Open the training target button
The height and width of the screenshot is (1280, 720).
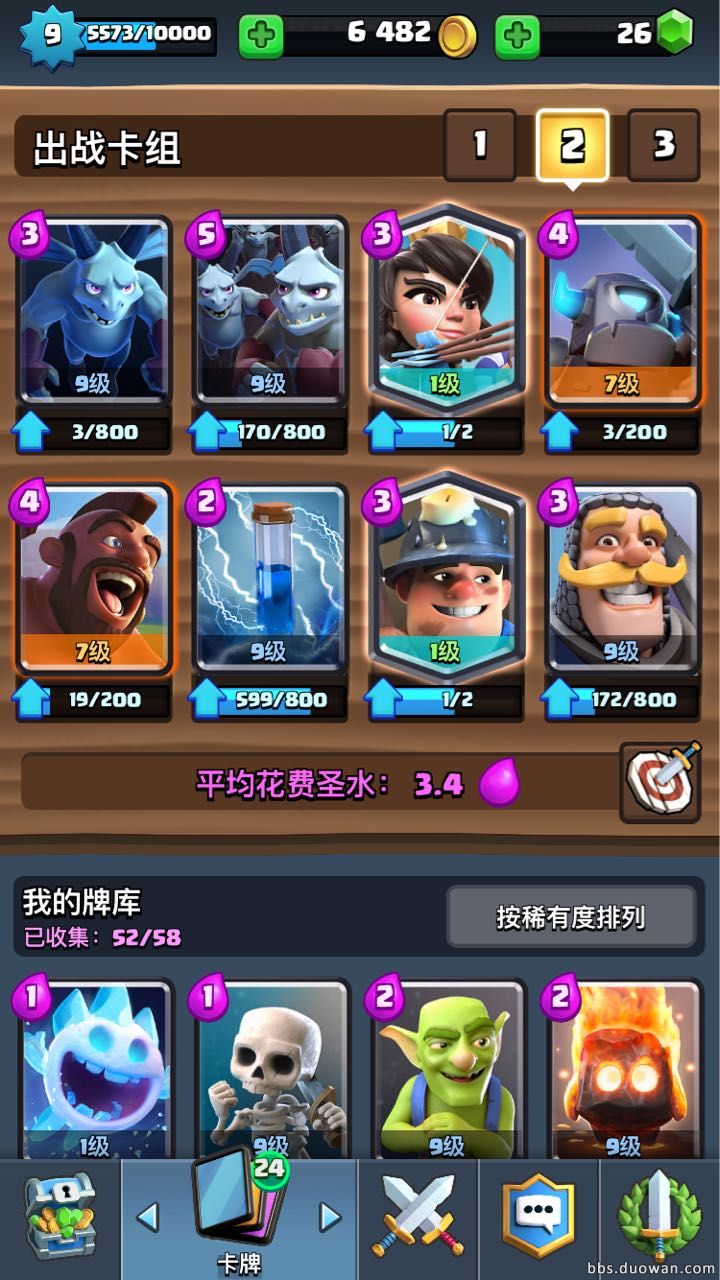pos(660,782)
